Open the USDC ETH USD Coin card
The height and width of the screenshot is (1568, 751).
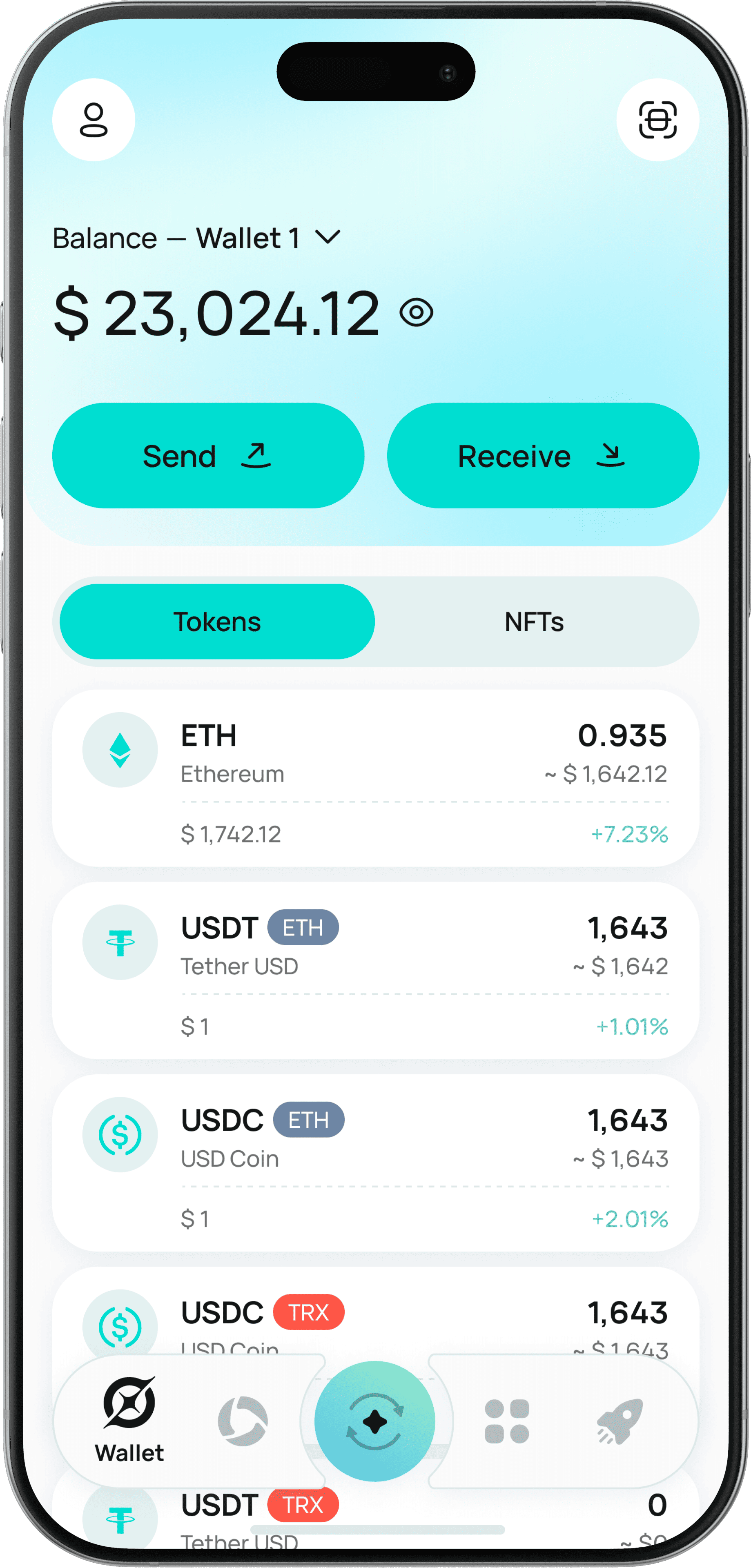coord(376,1163)
